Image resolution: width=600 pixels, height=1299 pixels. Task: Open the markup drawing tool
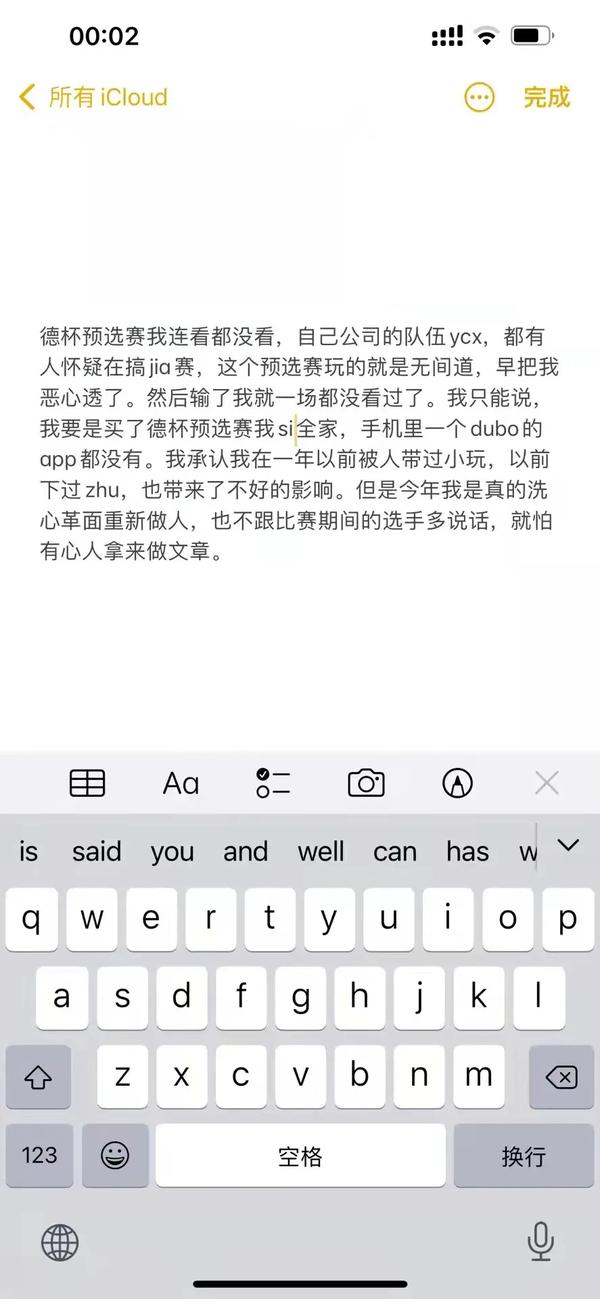(x=458, y=783)
